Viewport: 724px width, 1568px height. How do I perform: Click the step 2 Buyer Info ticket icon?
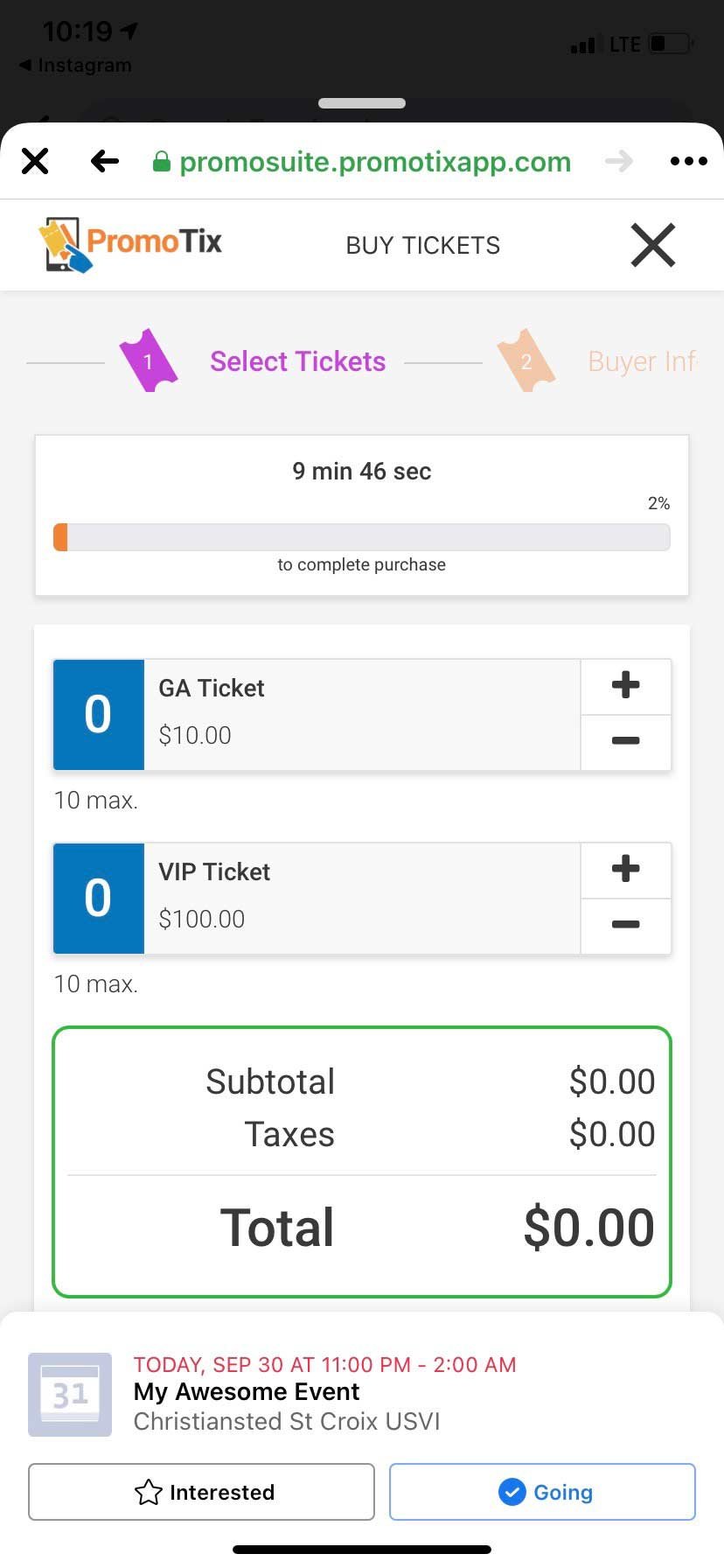[x=527, y=360]
